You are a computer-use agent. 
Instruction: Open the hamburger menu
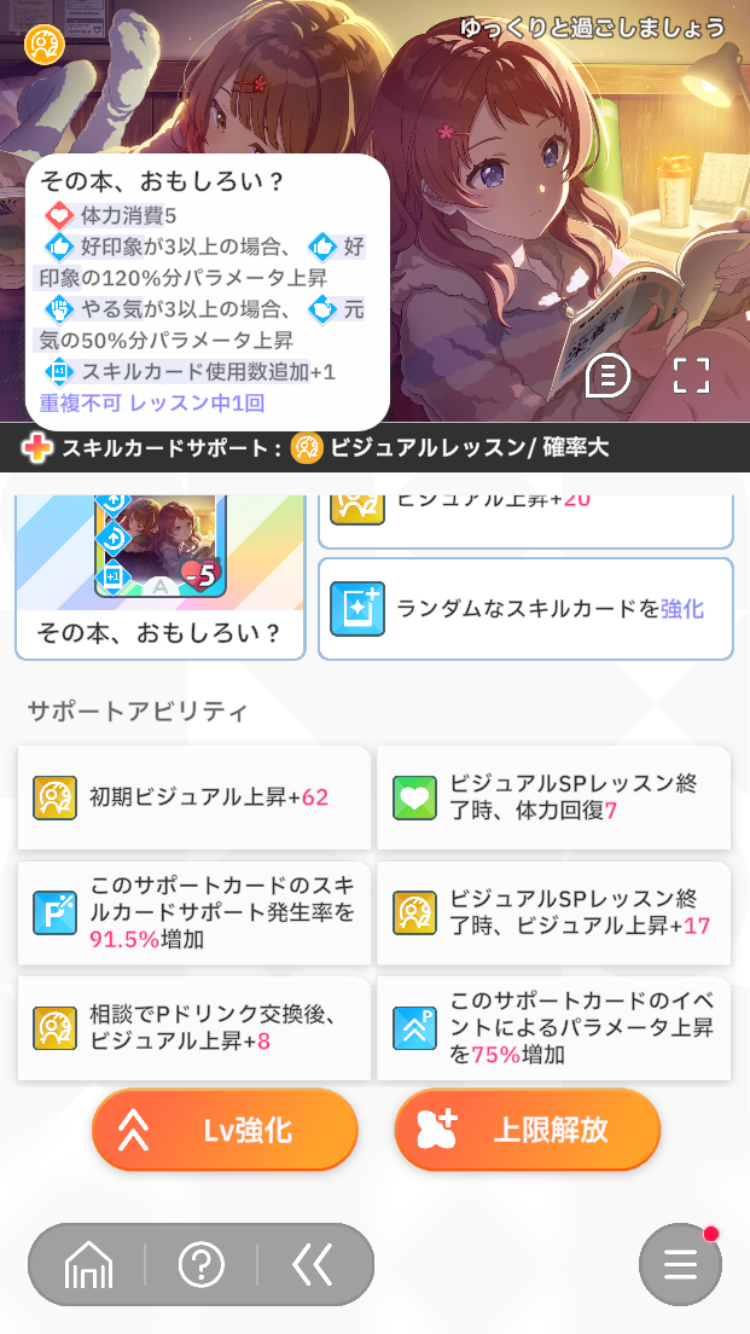pyautogui.click(x=680, y=1265)
